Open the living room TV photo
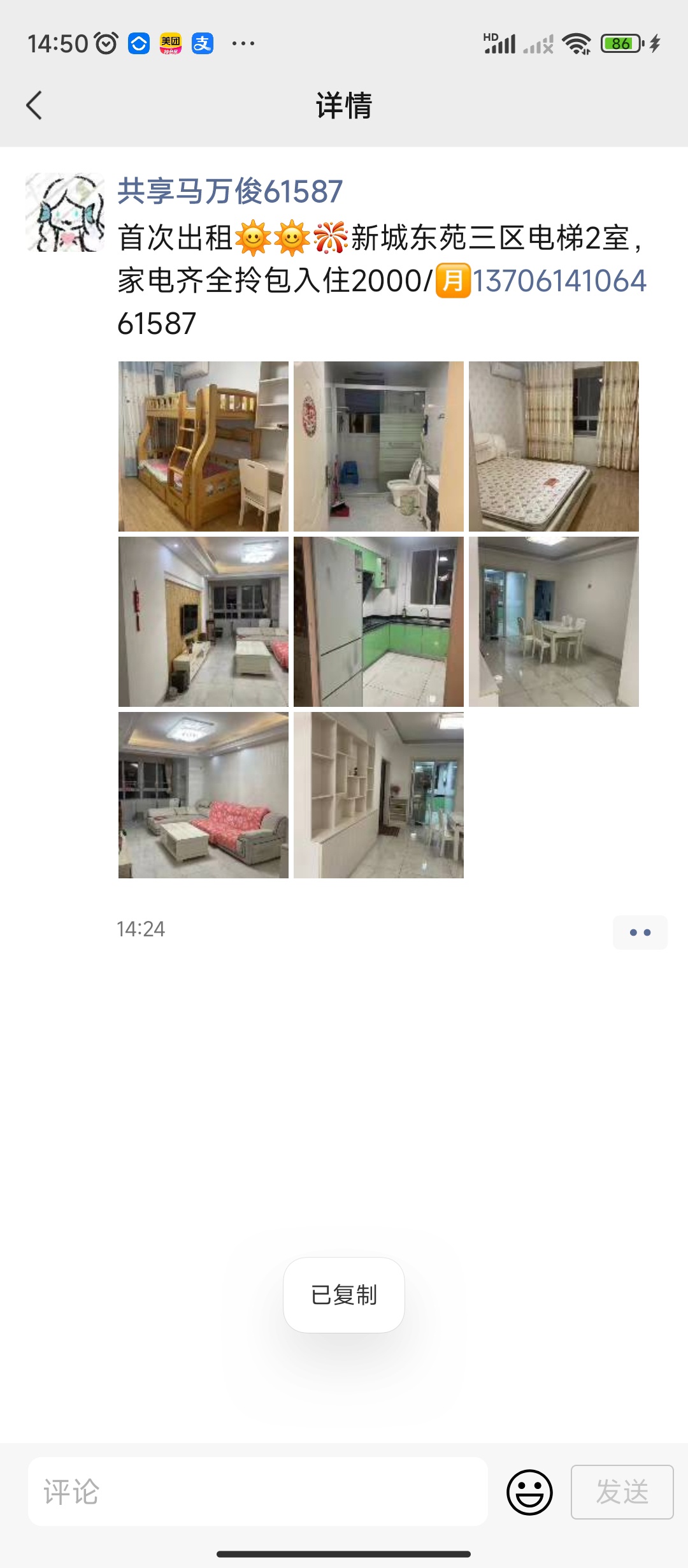 [x=203, y=621]
